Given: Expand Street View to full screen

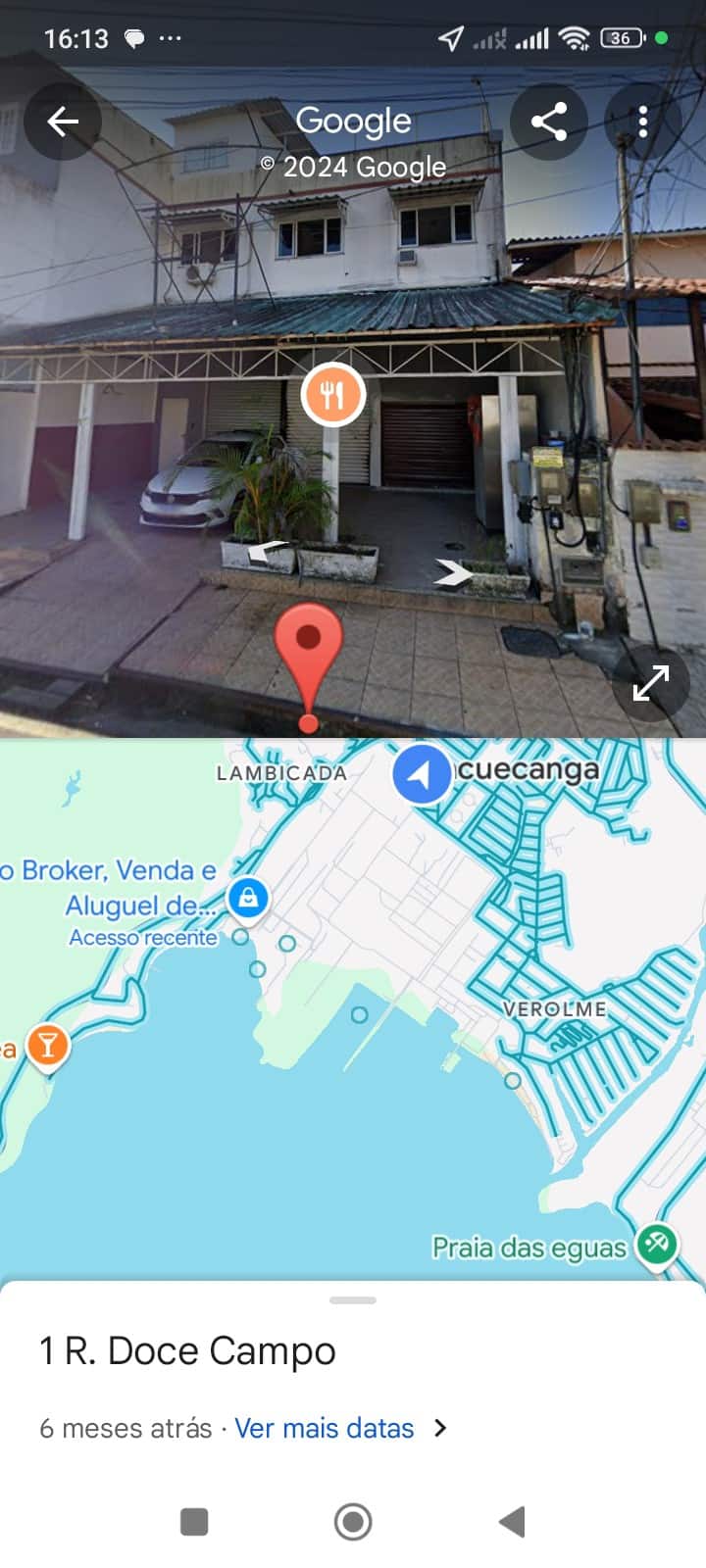Looking at the screenshot, I should (650, 683).
